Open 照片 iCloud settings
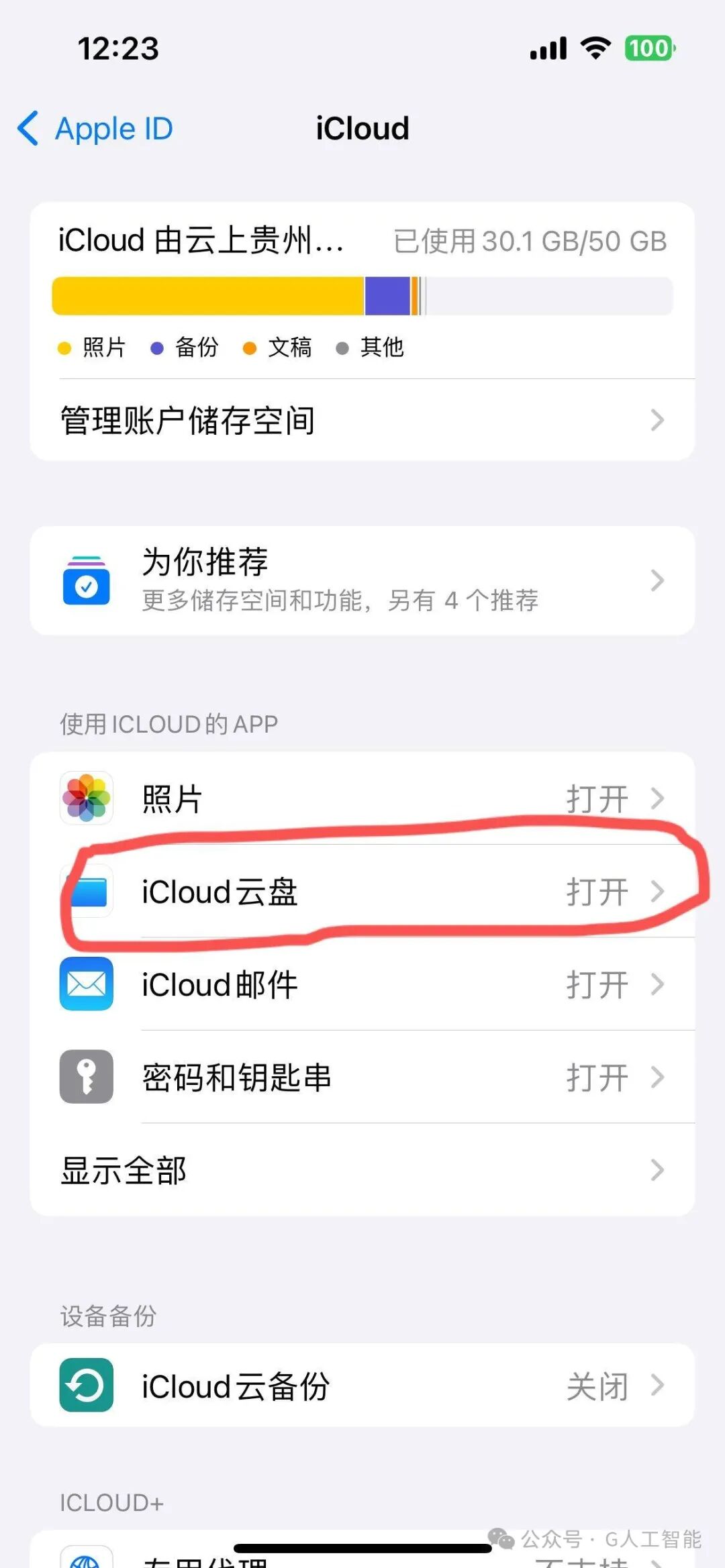Viewport: 725px width, 1568px height. (x=362, y=798)
